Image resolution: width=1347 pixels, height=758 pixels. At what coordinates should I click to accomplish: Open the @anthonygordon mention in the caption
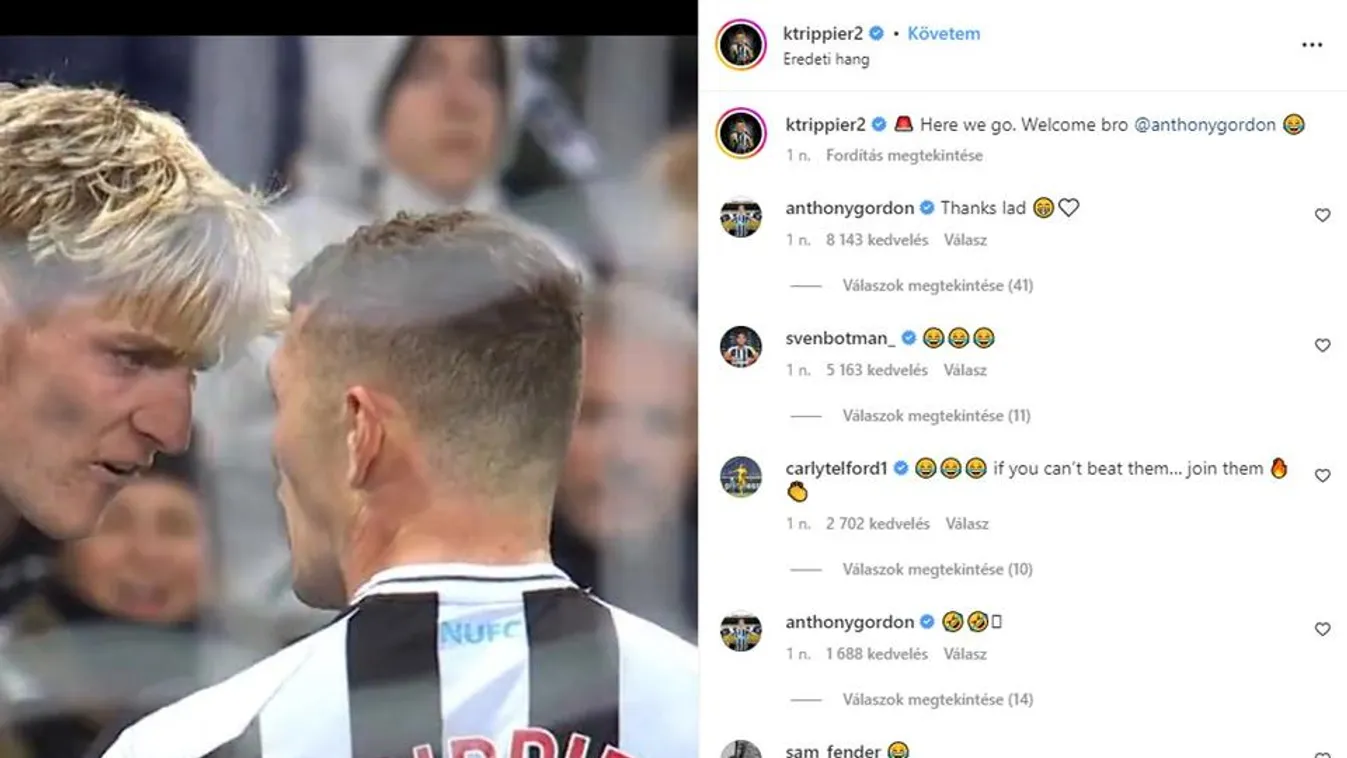[x=1204, y=125]
